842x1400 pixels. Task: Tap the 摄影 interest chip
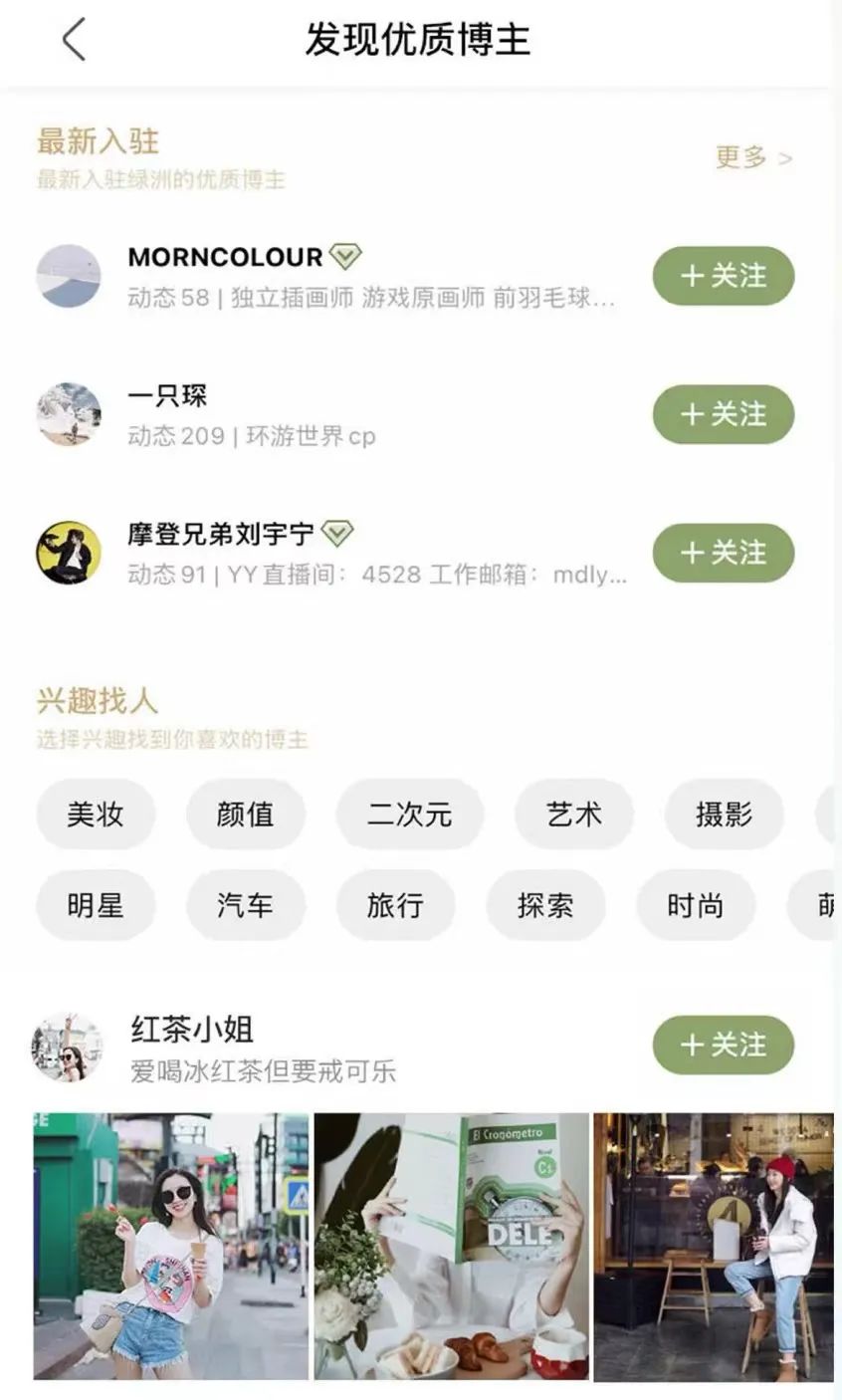click(724, 815)
